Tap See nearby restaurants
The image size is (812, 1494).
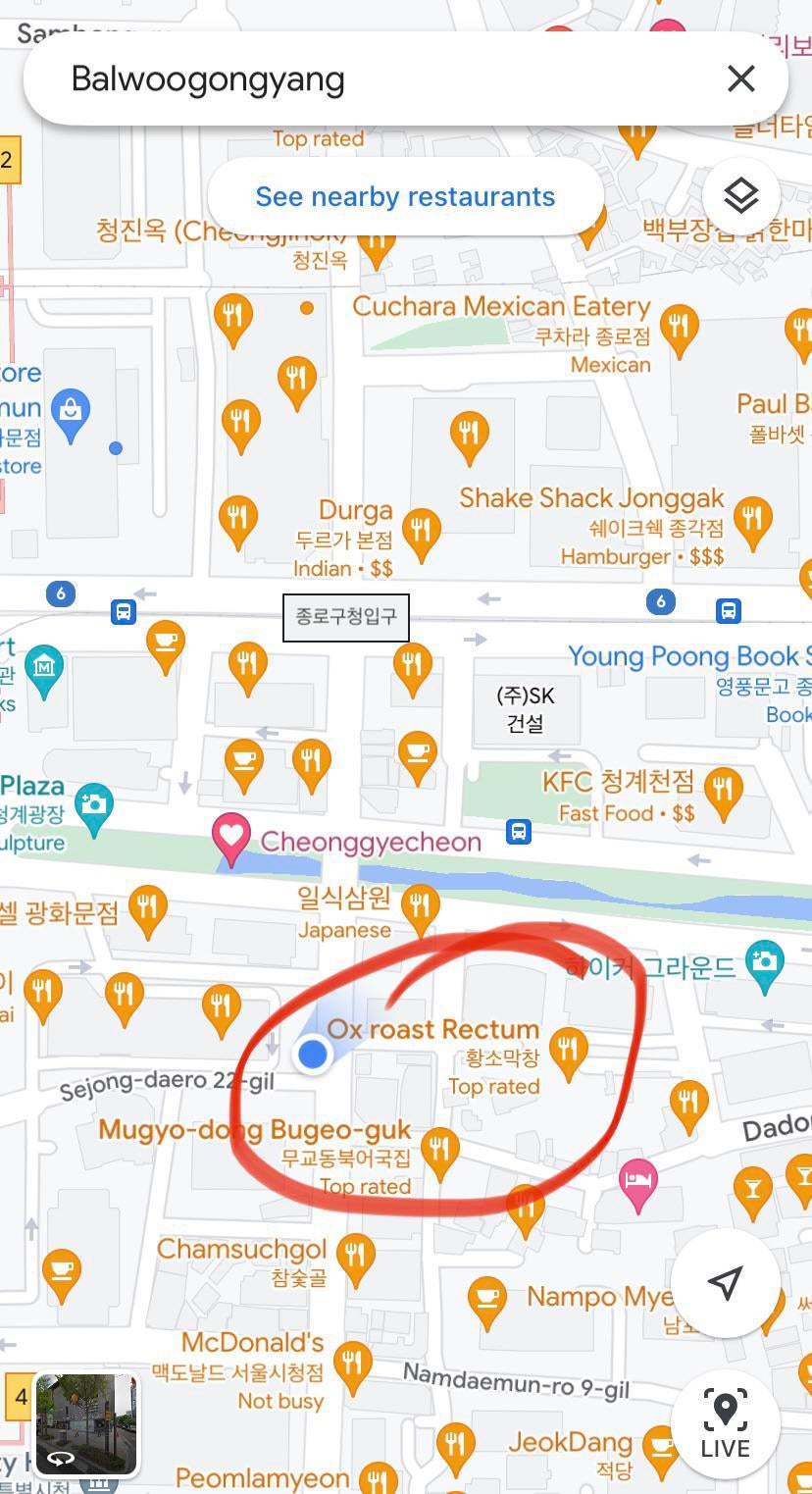(405, 196)
